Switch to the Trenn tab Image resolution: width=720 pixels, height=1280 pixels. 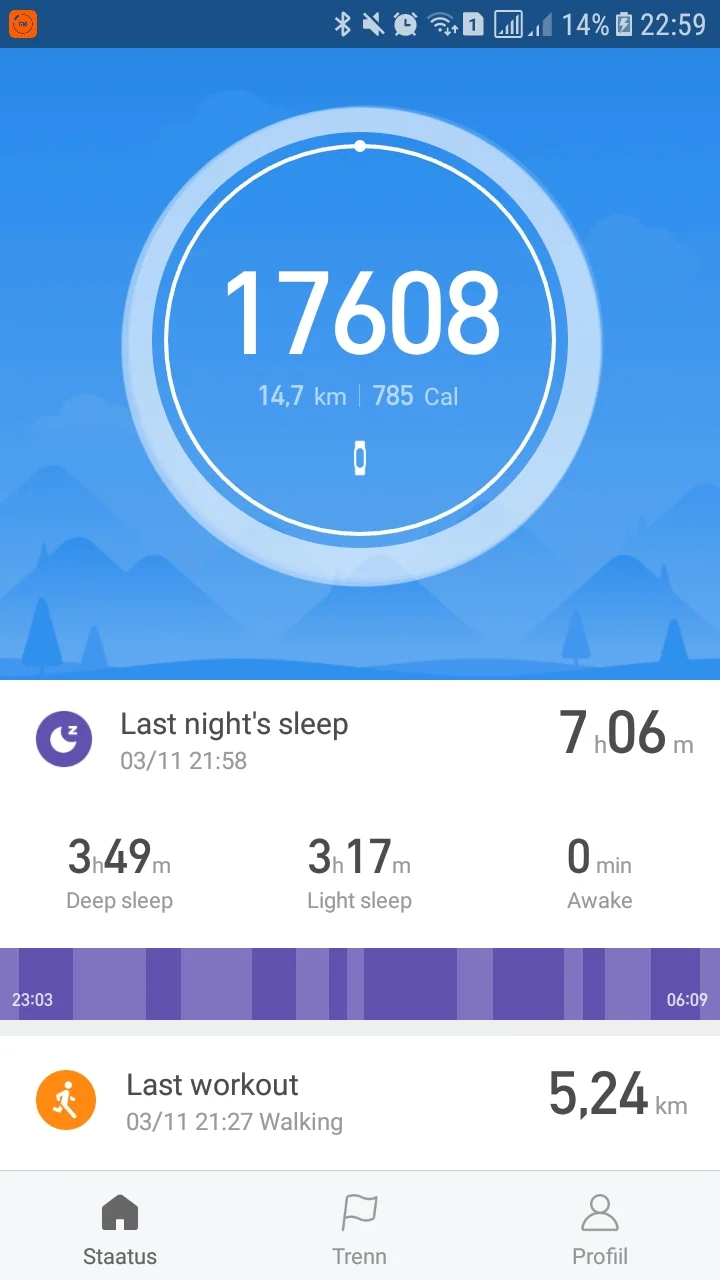click(x=359, y=1227)
